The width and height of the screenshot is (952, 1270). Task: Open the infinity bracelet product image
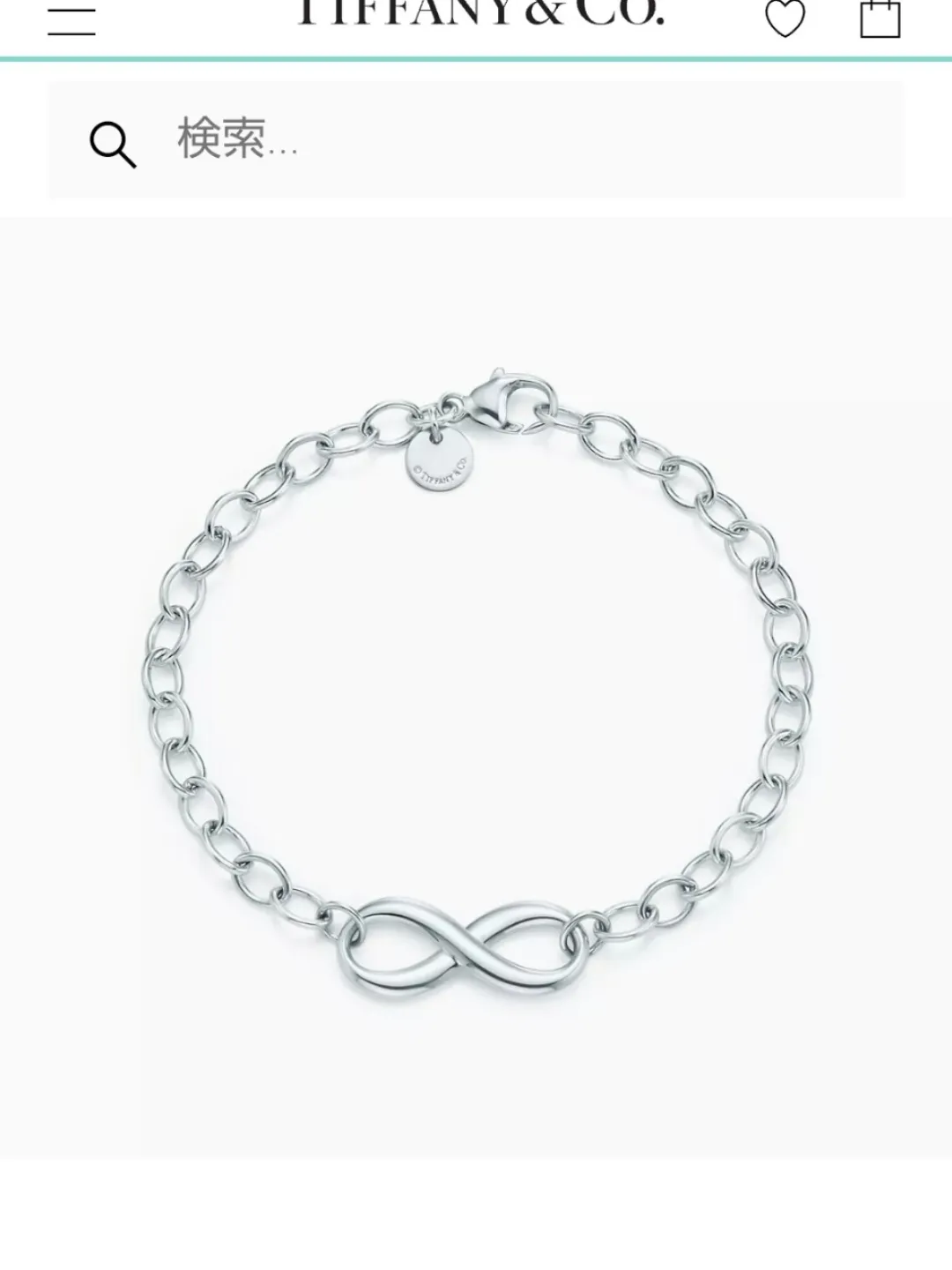[x=476, y=688]
